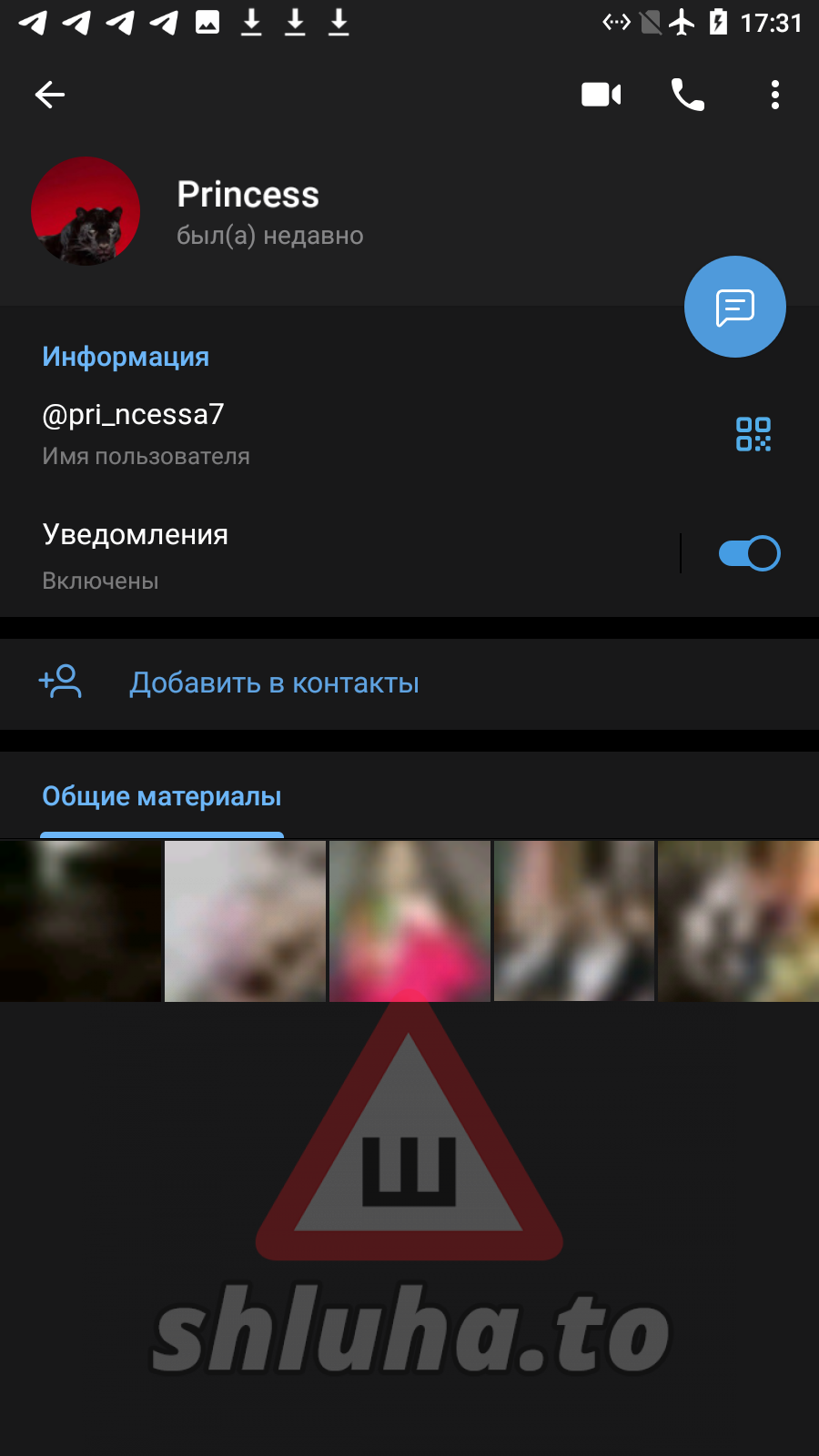Open the first dark media thumbnail
The width and height of the screenshot is (819, 1456).
click(x=80, y=921)
